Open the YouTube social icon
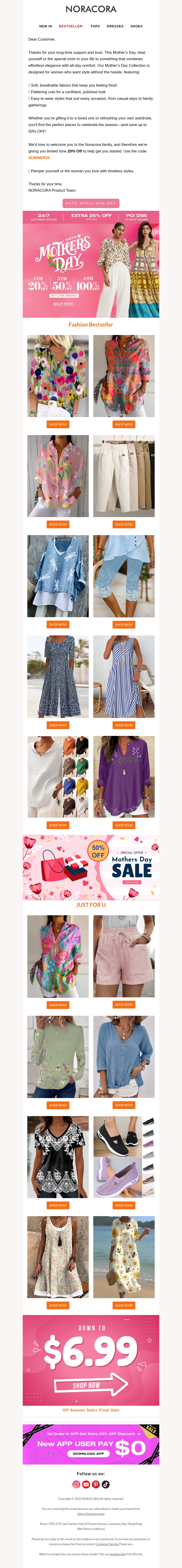The height and width of the screenshot is (1568, 182). tap(86, 1484)
